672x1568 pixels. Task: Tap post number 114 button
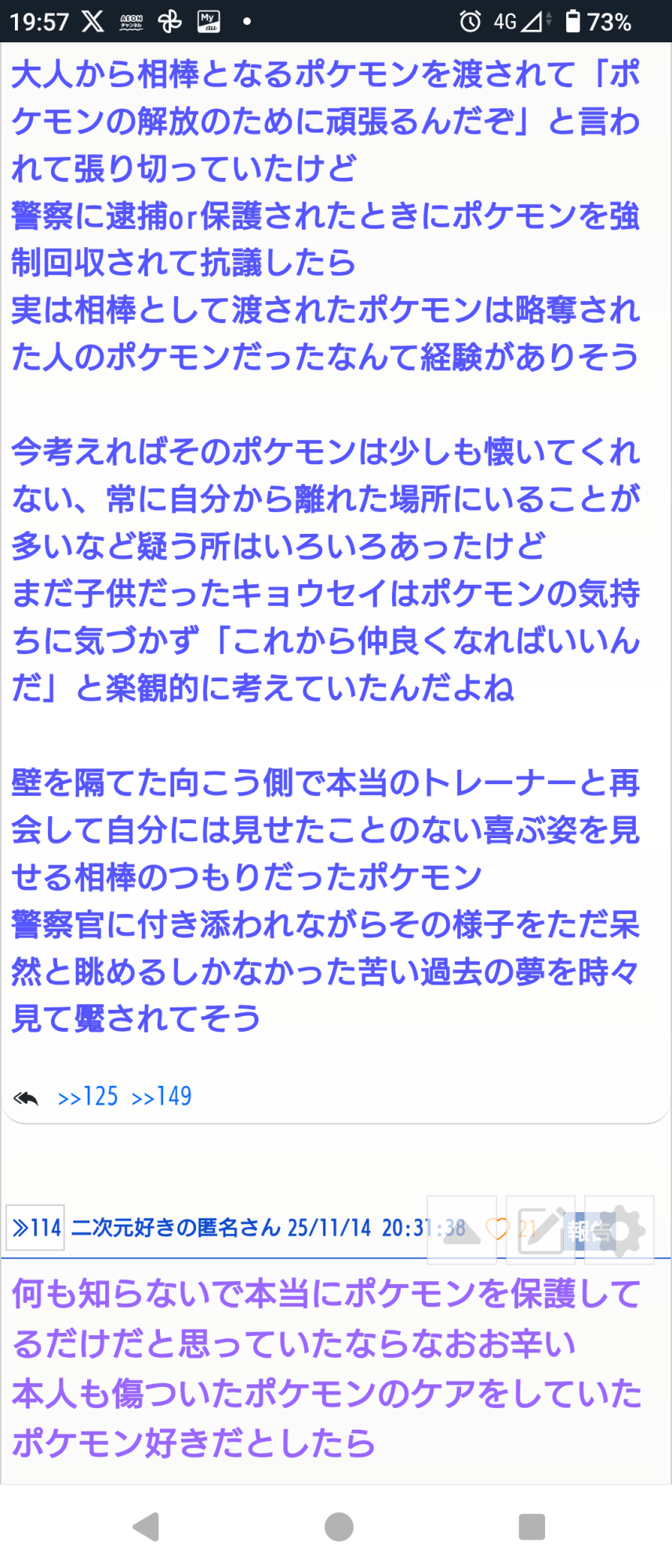pos(35,1228)
